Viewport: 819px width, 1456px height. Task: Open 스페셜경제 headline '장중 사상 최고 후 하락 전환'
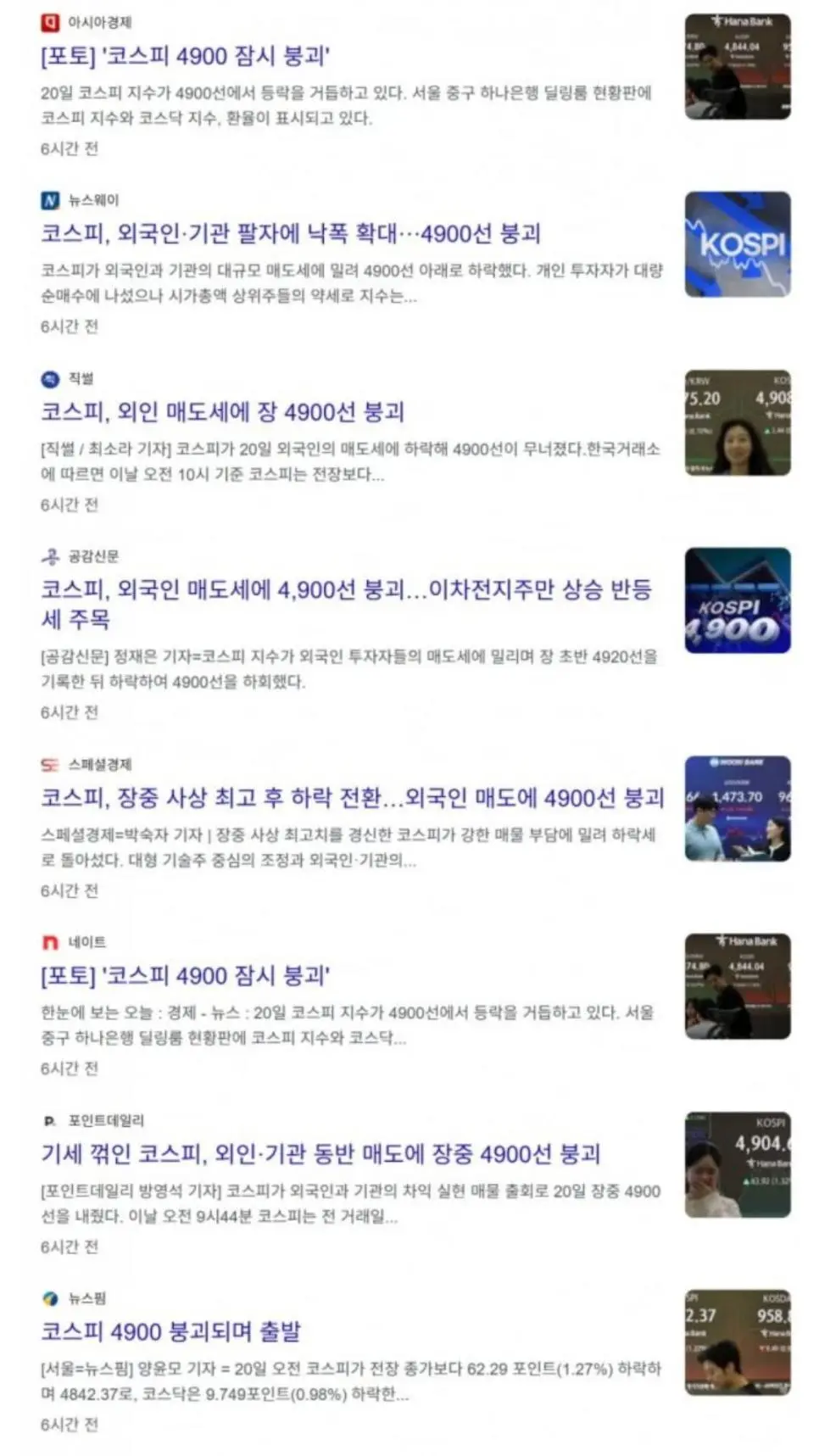click(x=352, y=798)
